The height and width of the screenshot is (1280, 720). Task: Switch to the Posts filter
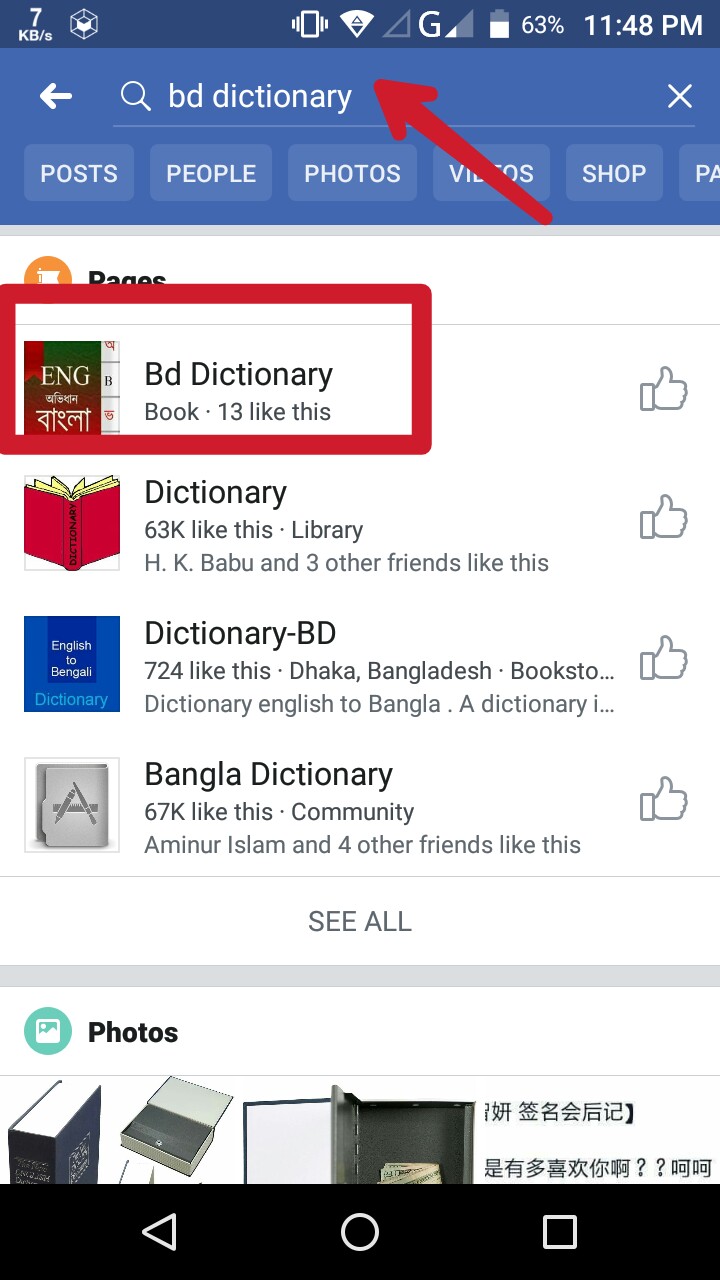(79, 173)
